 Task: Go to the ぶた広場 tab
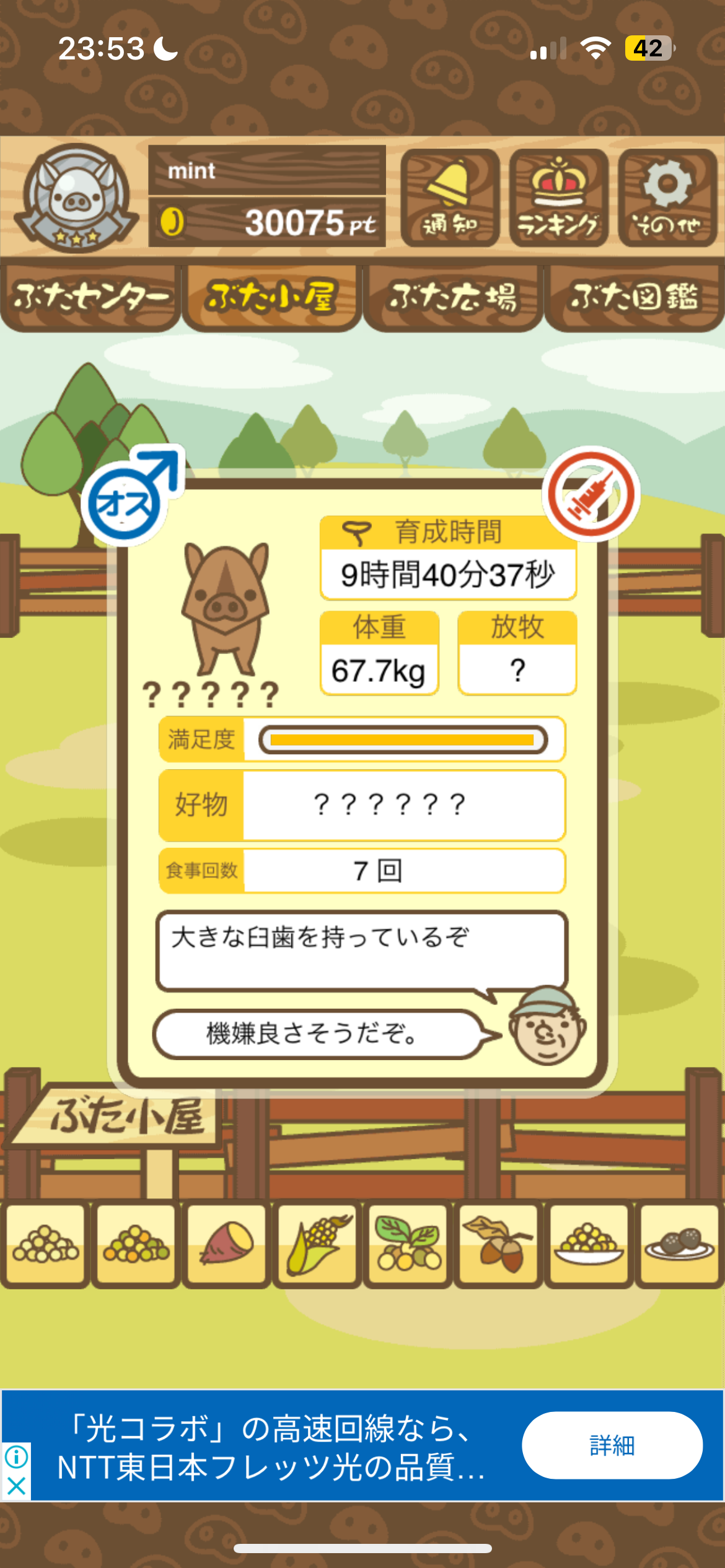click(453, 297)
